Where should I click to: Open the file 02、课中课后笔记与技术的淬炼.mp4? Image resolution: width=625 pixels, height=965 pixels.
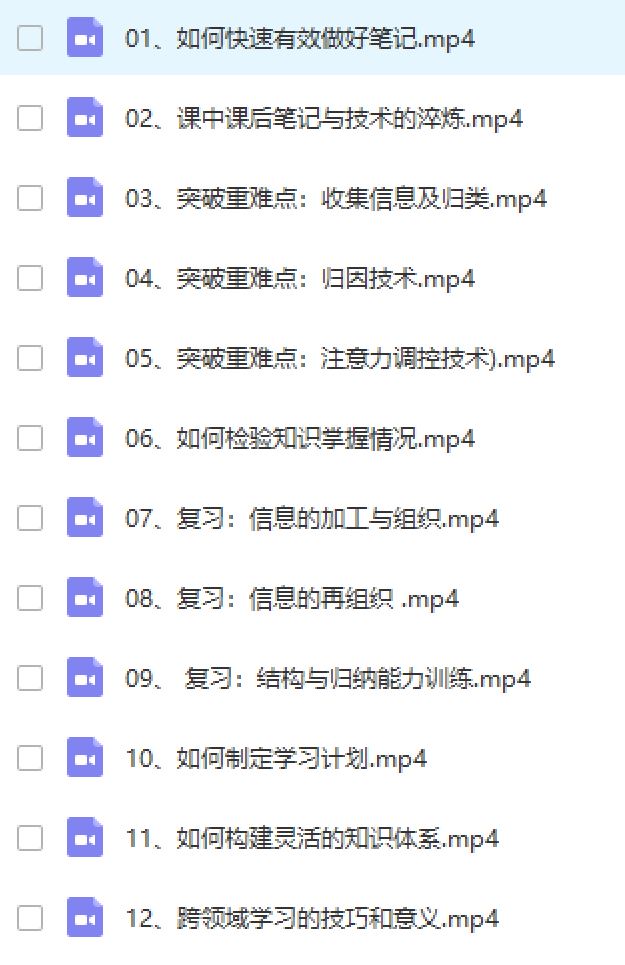[323, 119]
